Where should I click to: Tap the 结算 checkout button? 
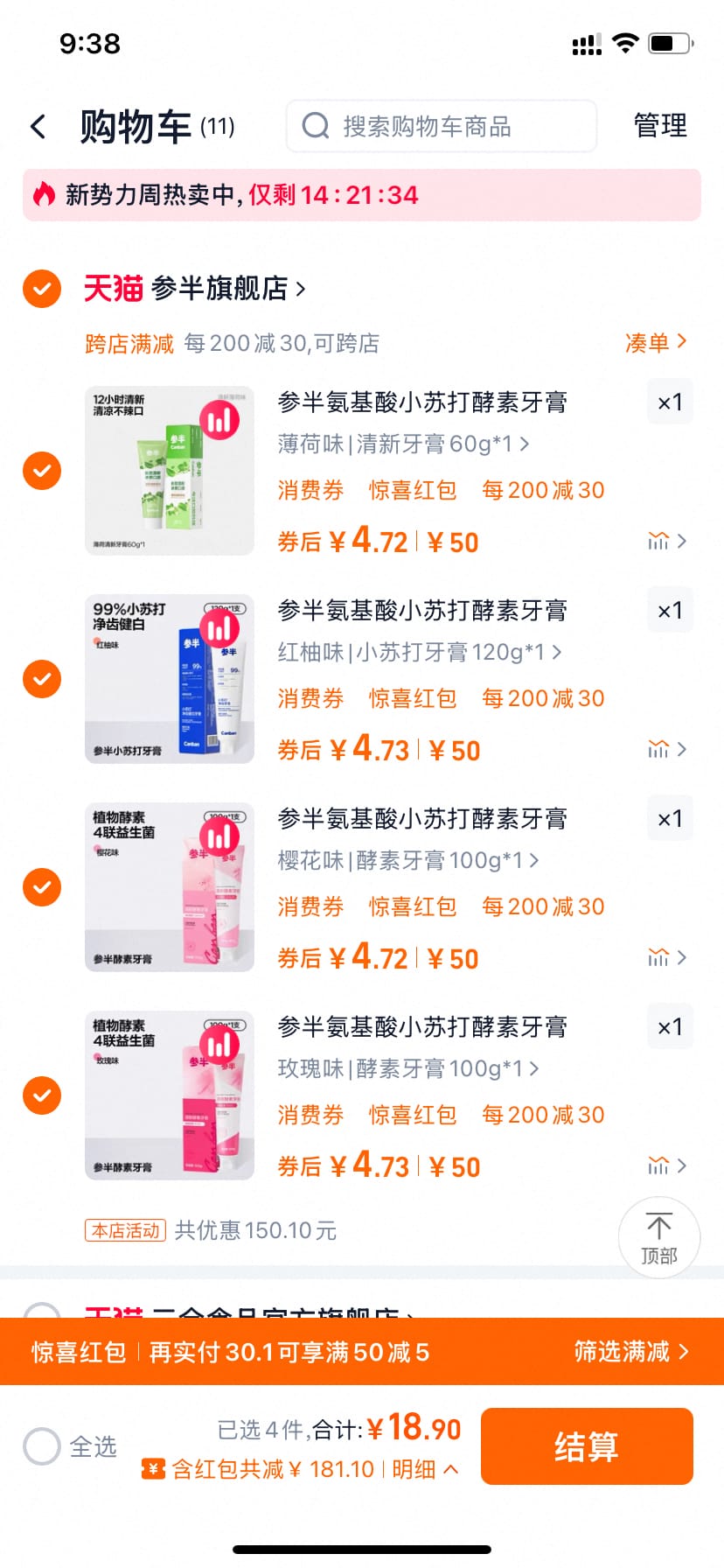coord(586,1446)
